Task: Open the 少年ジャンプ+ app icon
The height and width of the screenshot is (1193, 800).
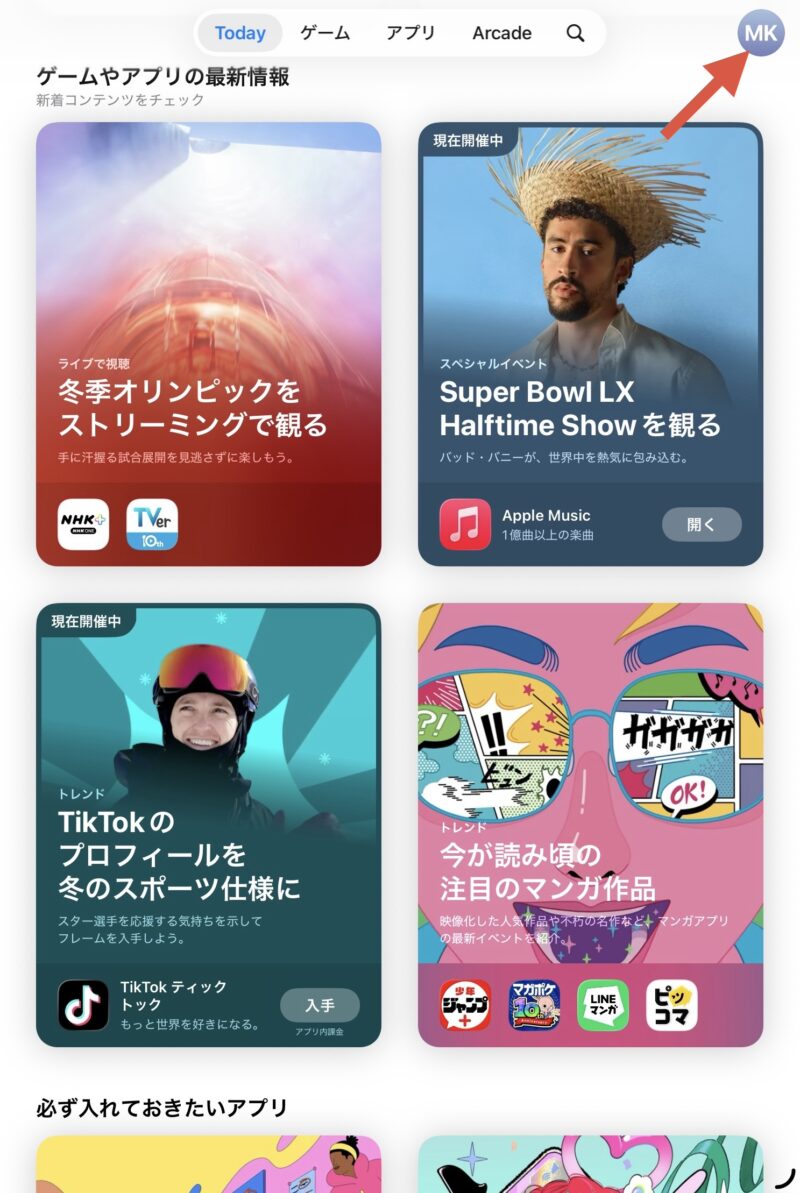Action: [x=466, y=1005]
